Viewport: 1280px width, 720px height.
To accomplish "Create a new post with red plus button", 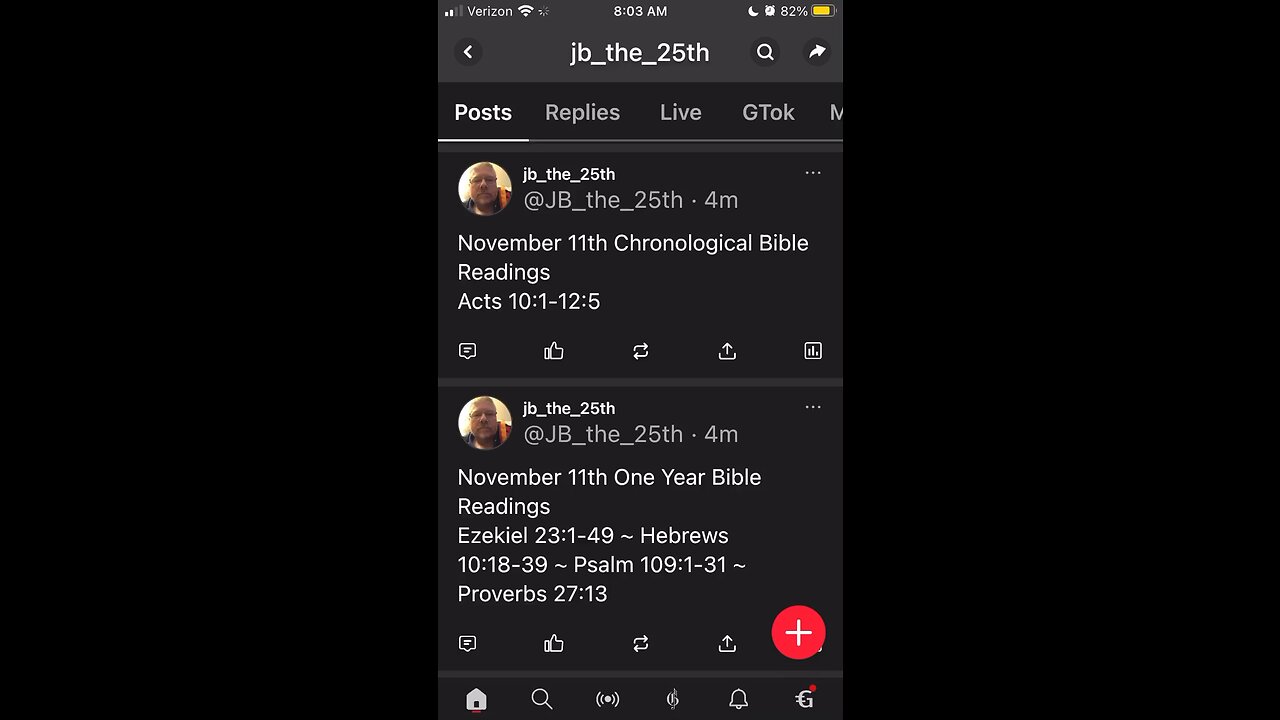I will [x=798, y=632].
